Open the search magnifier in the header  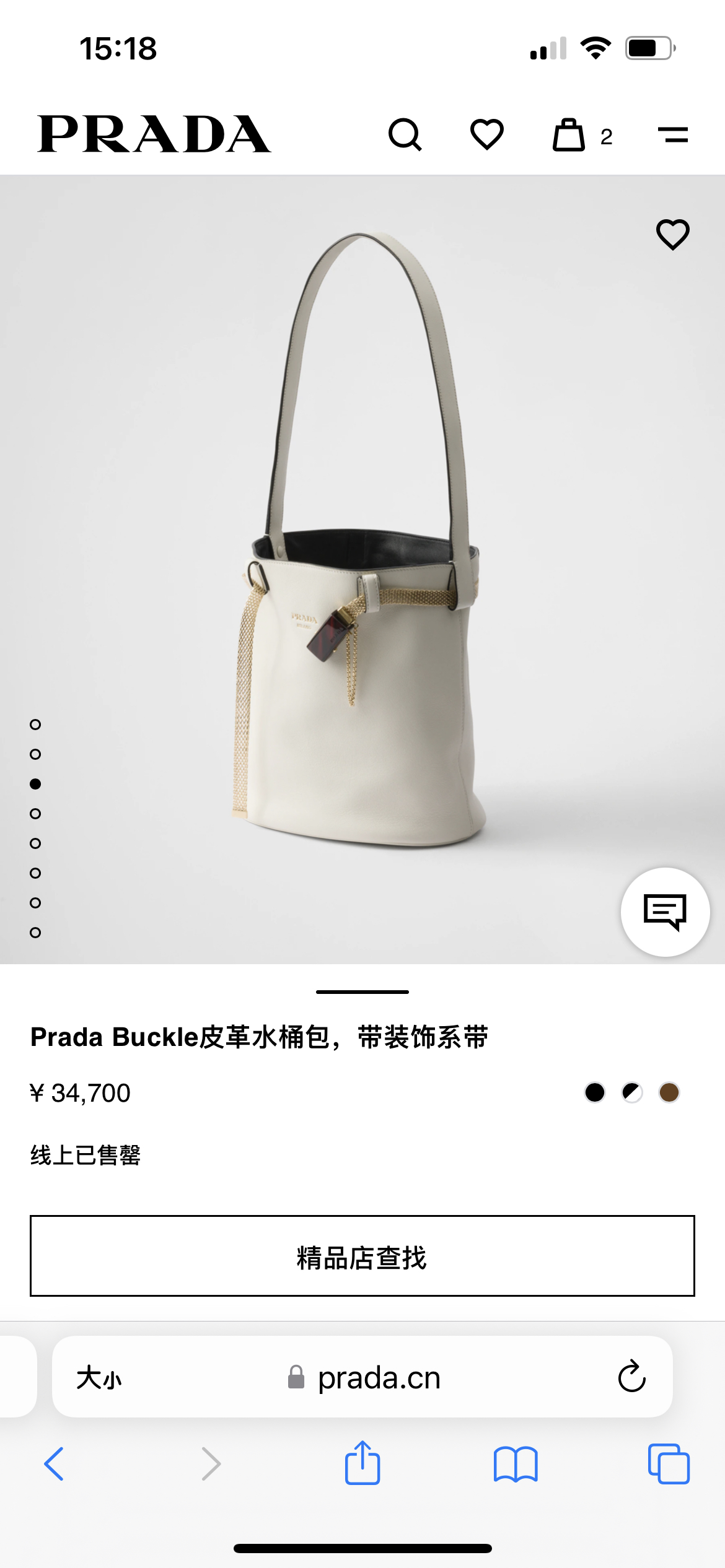click(405, 134)
